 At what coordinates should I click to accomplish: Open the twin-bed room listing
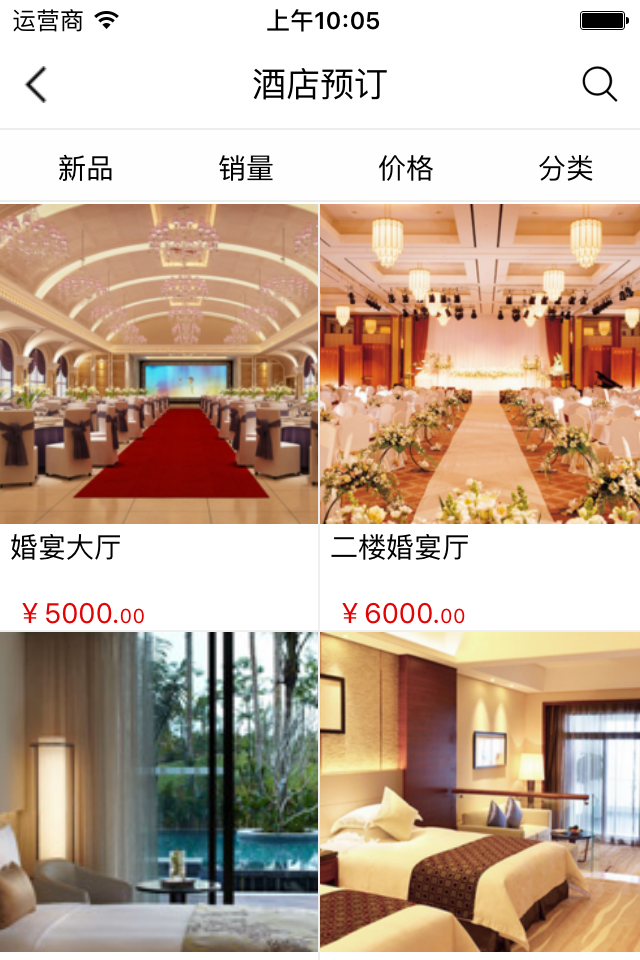tap(480, 790)
